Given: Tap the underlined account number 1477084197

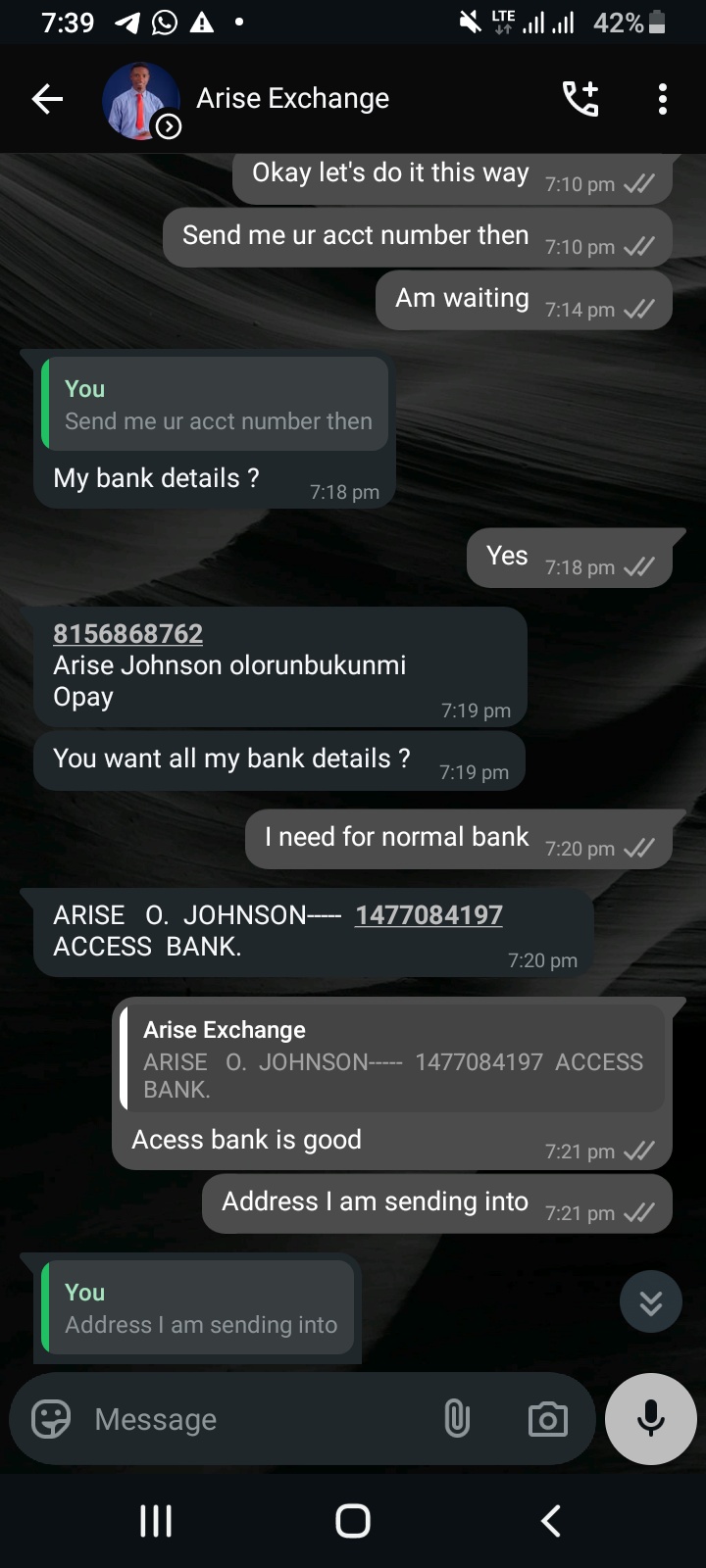Looking at the screenshot, I should (x=429, y=915).
